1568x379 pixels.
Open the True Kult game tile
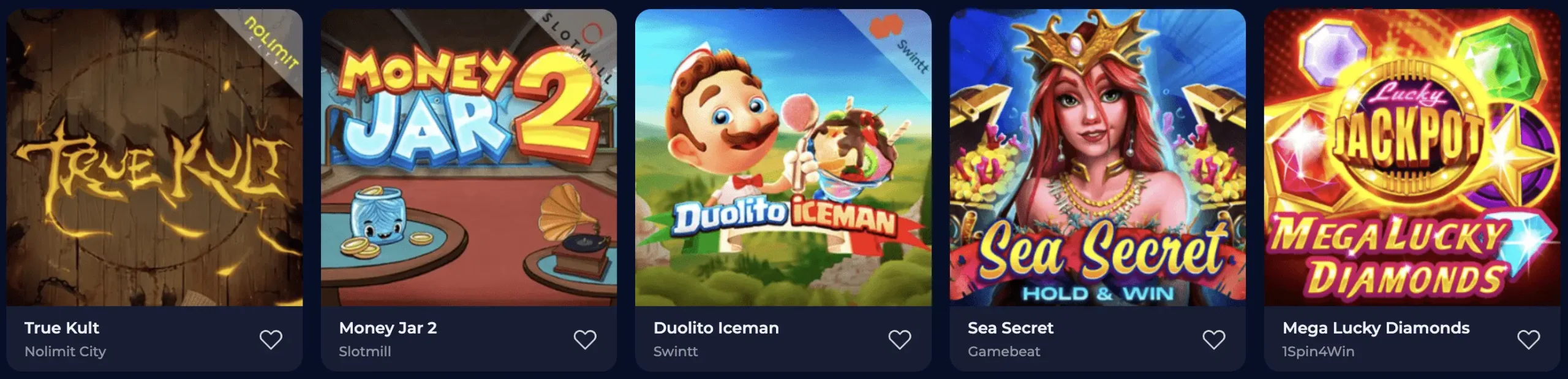coord(154,158)
